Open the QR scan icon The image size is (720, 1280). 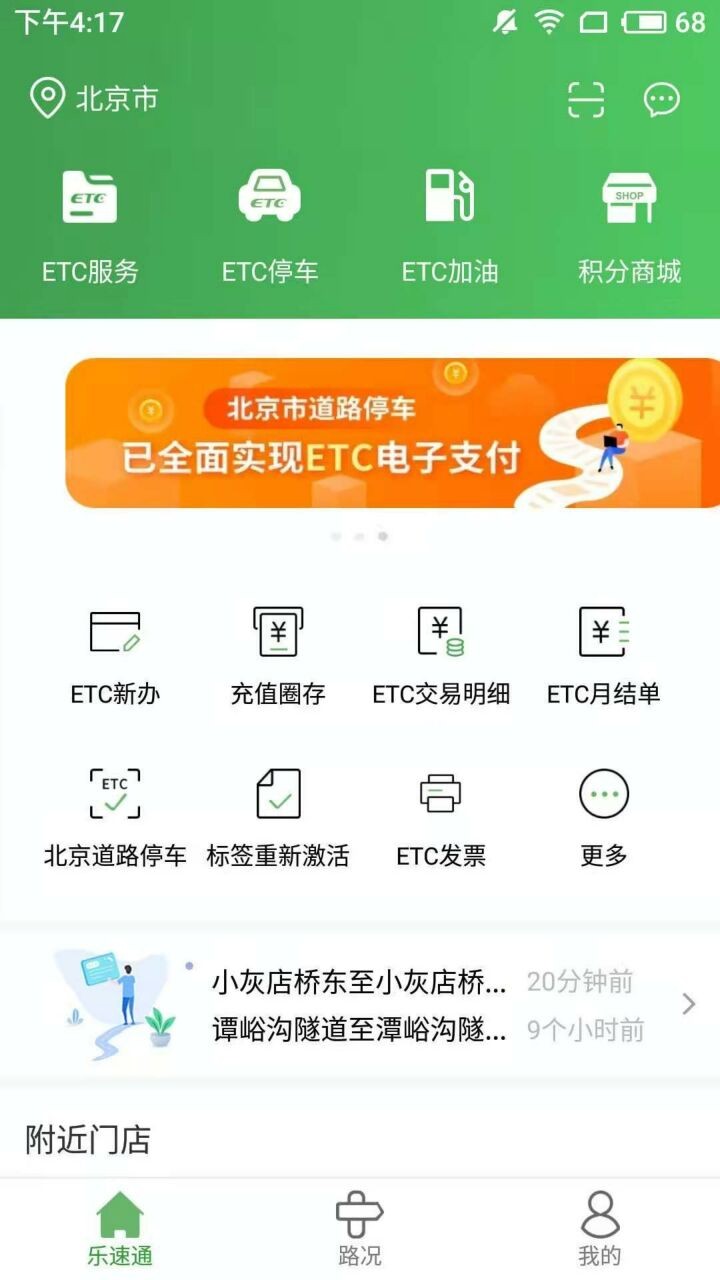586,99
